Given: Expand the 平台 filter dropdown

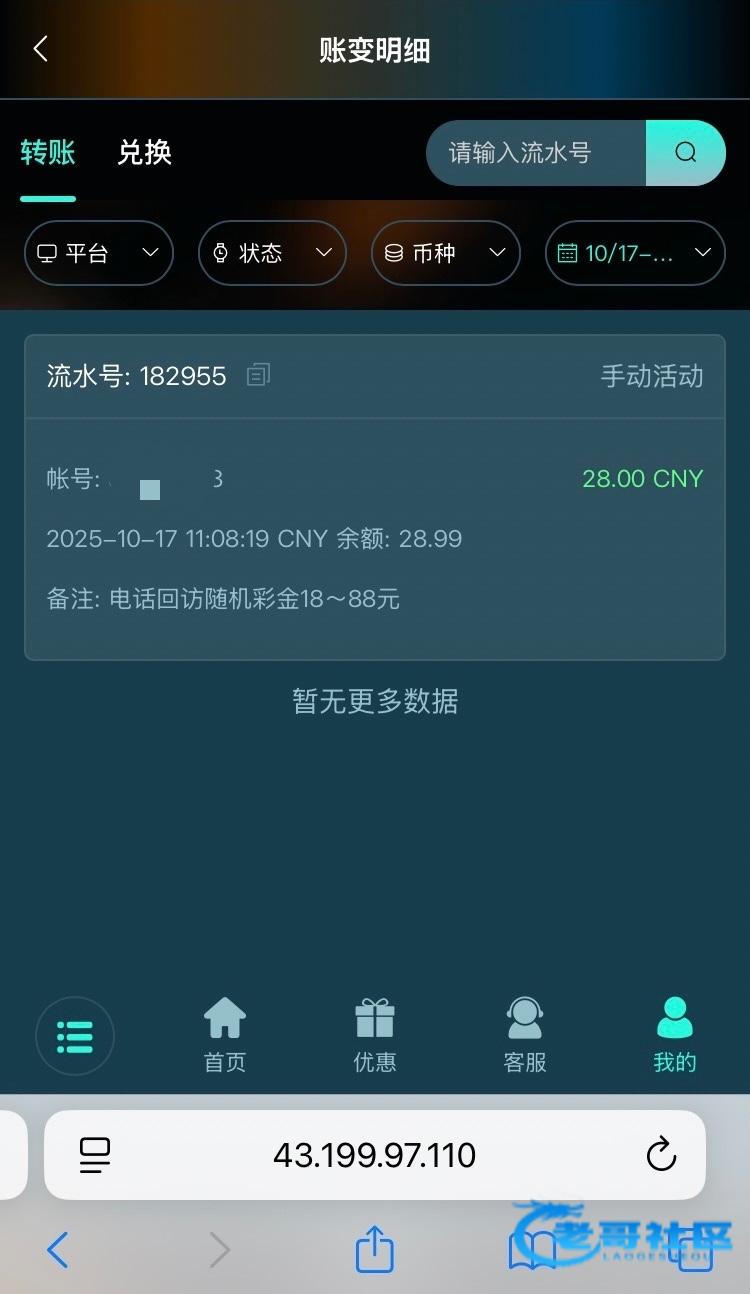Looking at the screenshot, I should point(99,253).
